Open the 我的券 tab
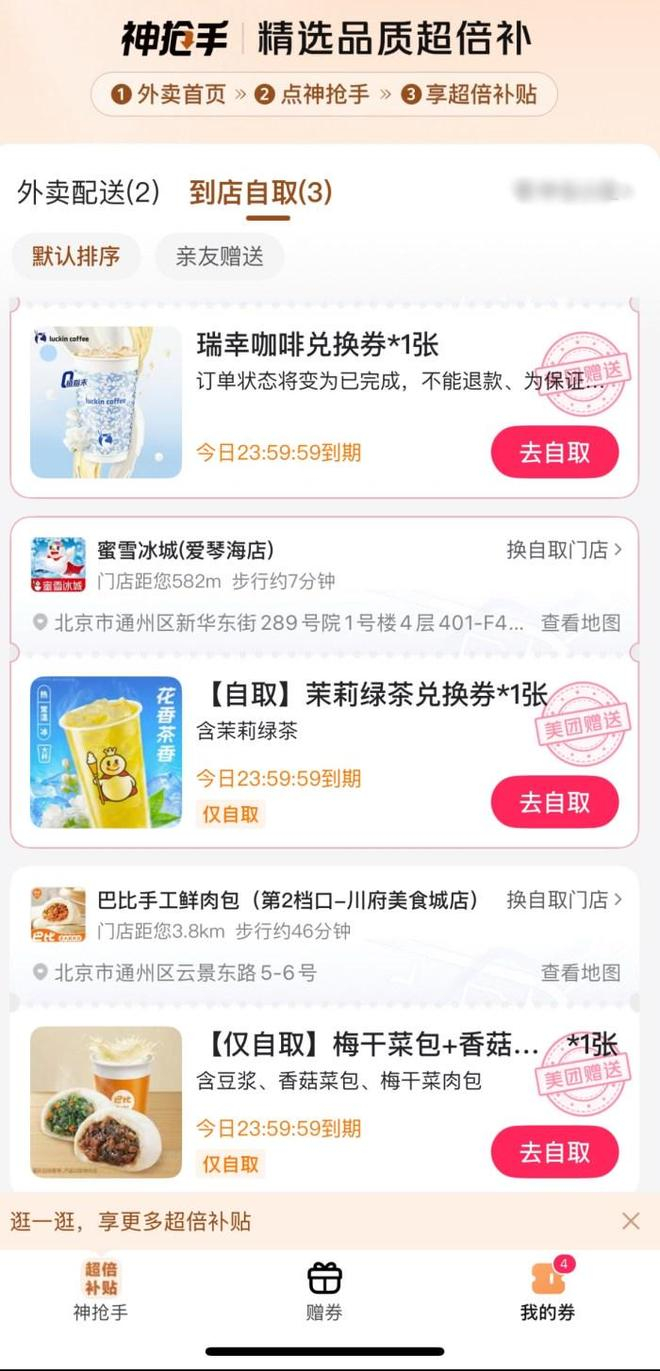The image size is (660, 1371). [547, 1292]
